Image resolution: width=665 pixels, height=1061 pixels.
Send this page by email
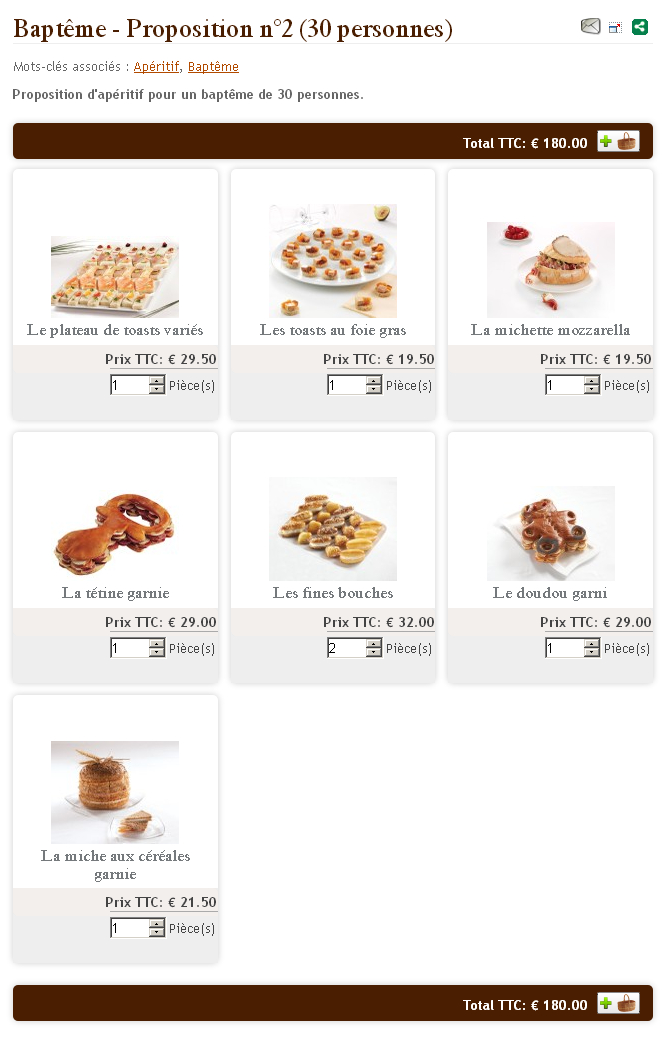590,27
